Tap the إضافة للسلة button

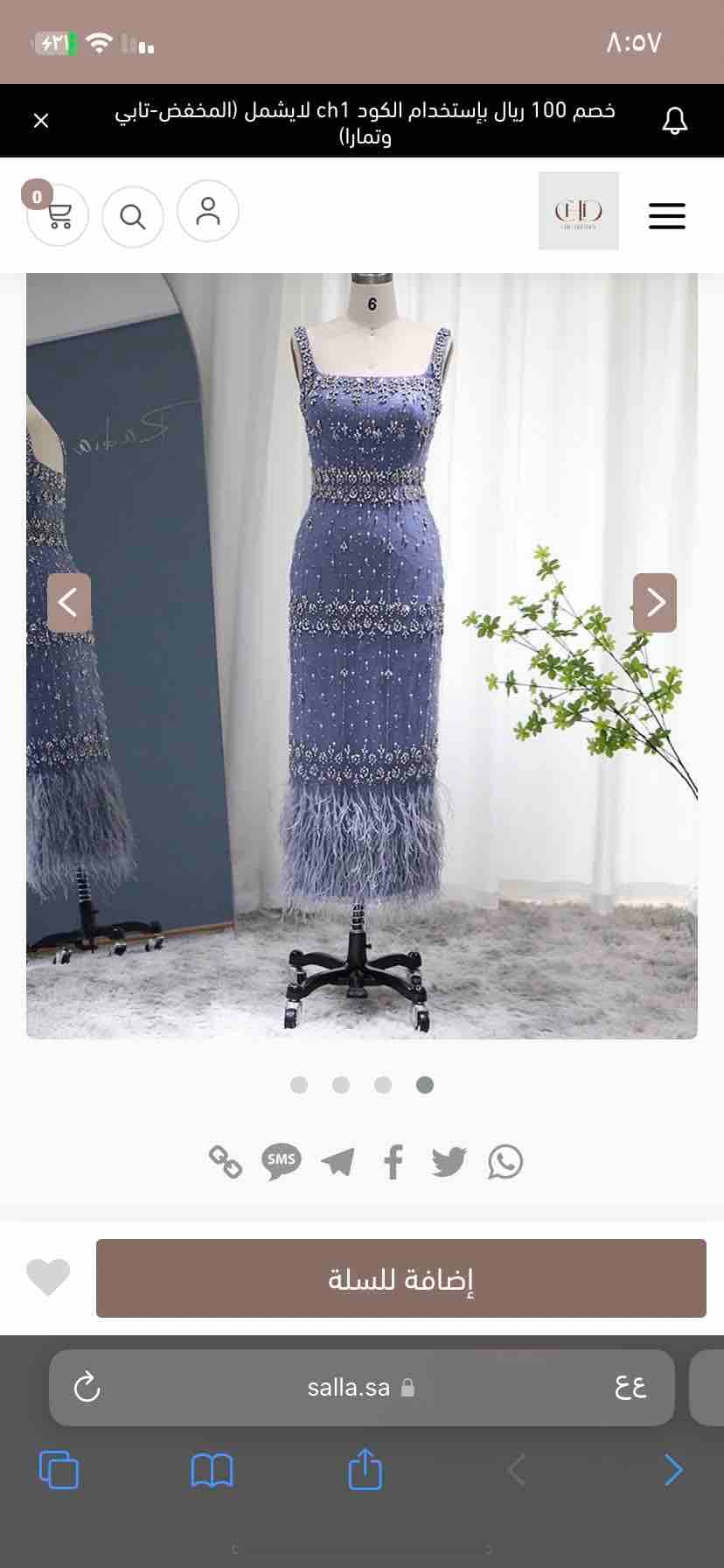[x=401, y=1278]
